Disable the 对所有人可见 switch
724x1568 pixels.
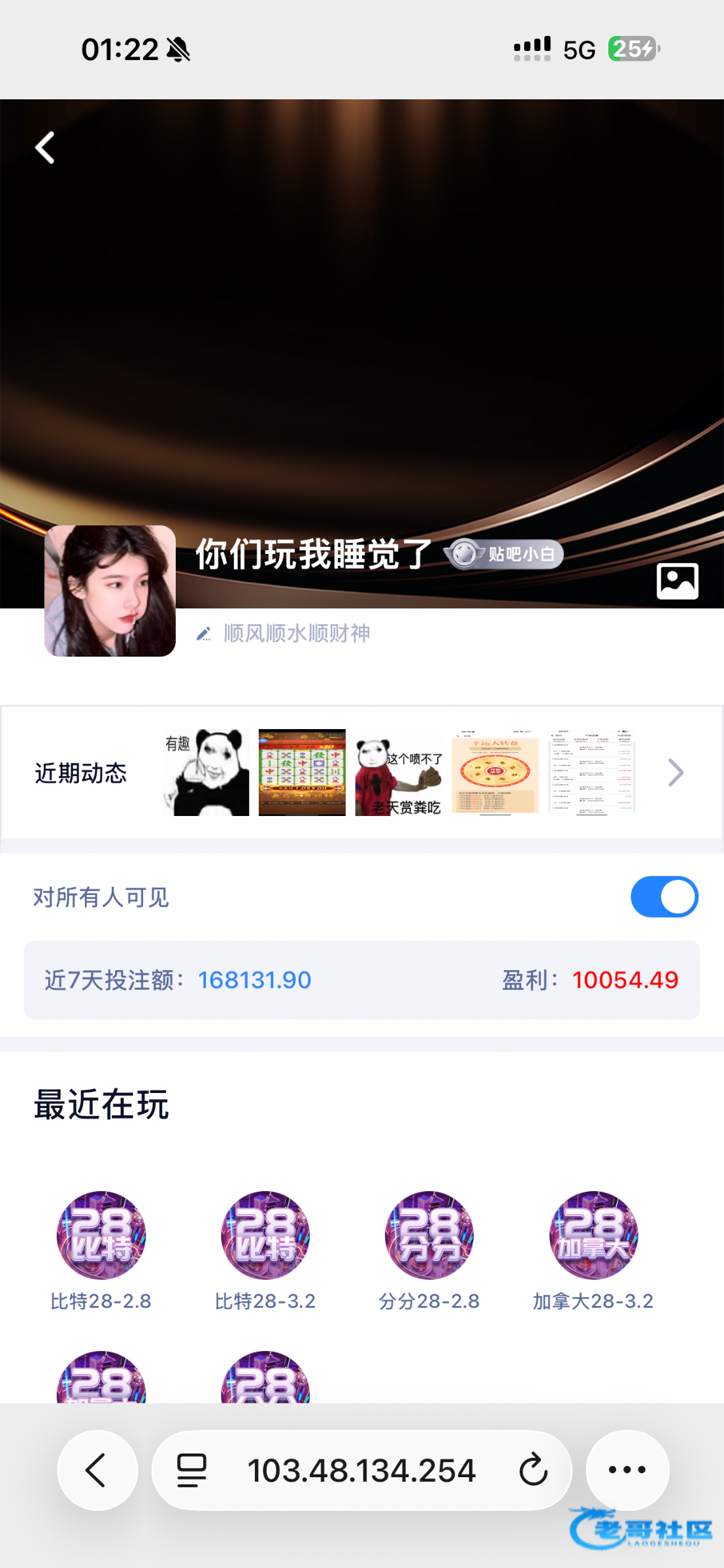tap(664, 897)
